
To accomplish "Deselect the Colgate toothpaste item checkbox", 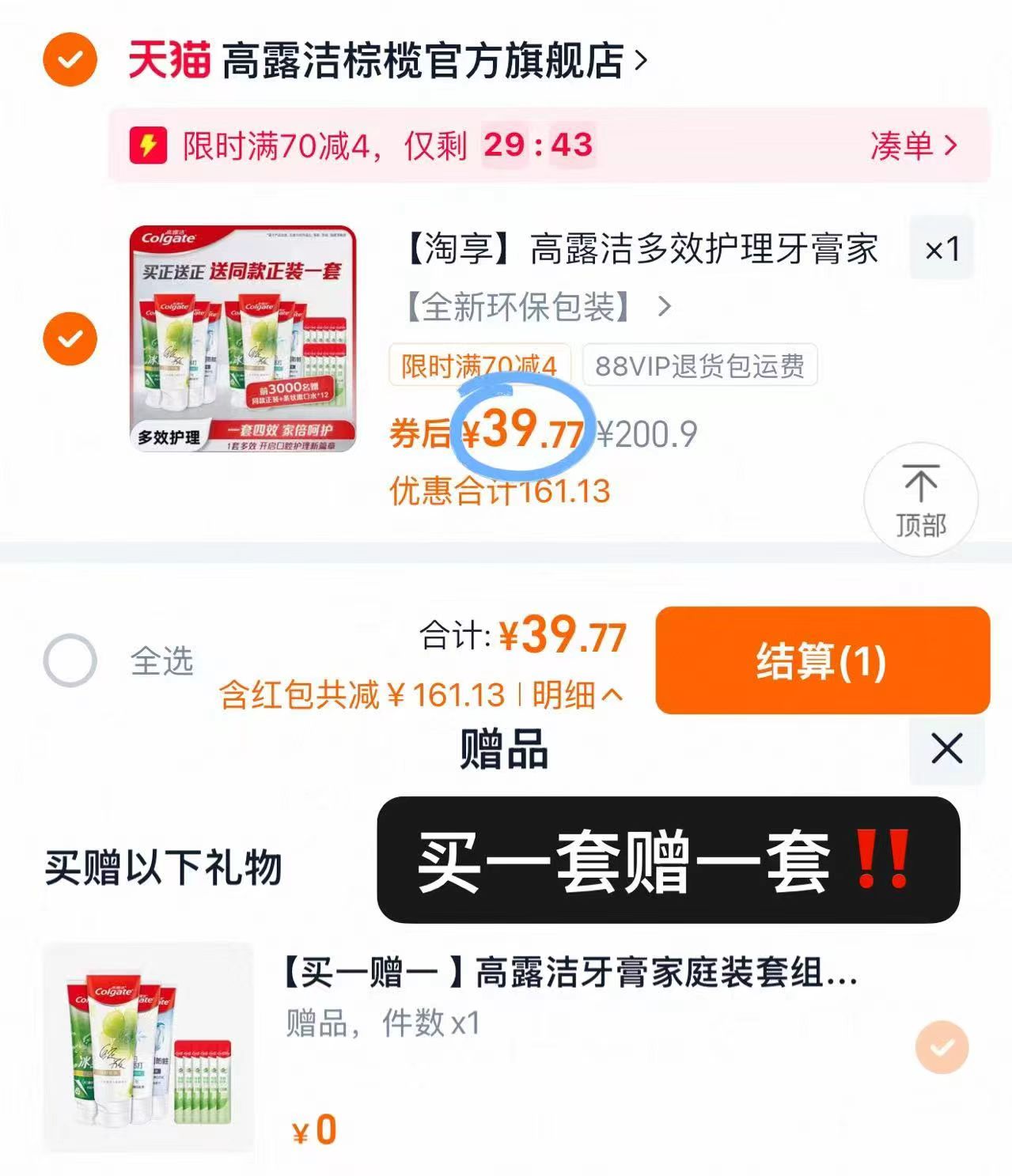I will pyautogui.click(x=70, y=338).
